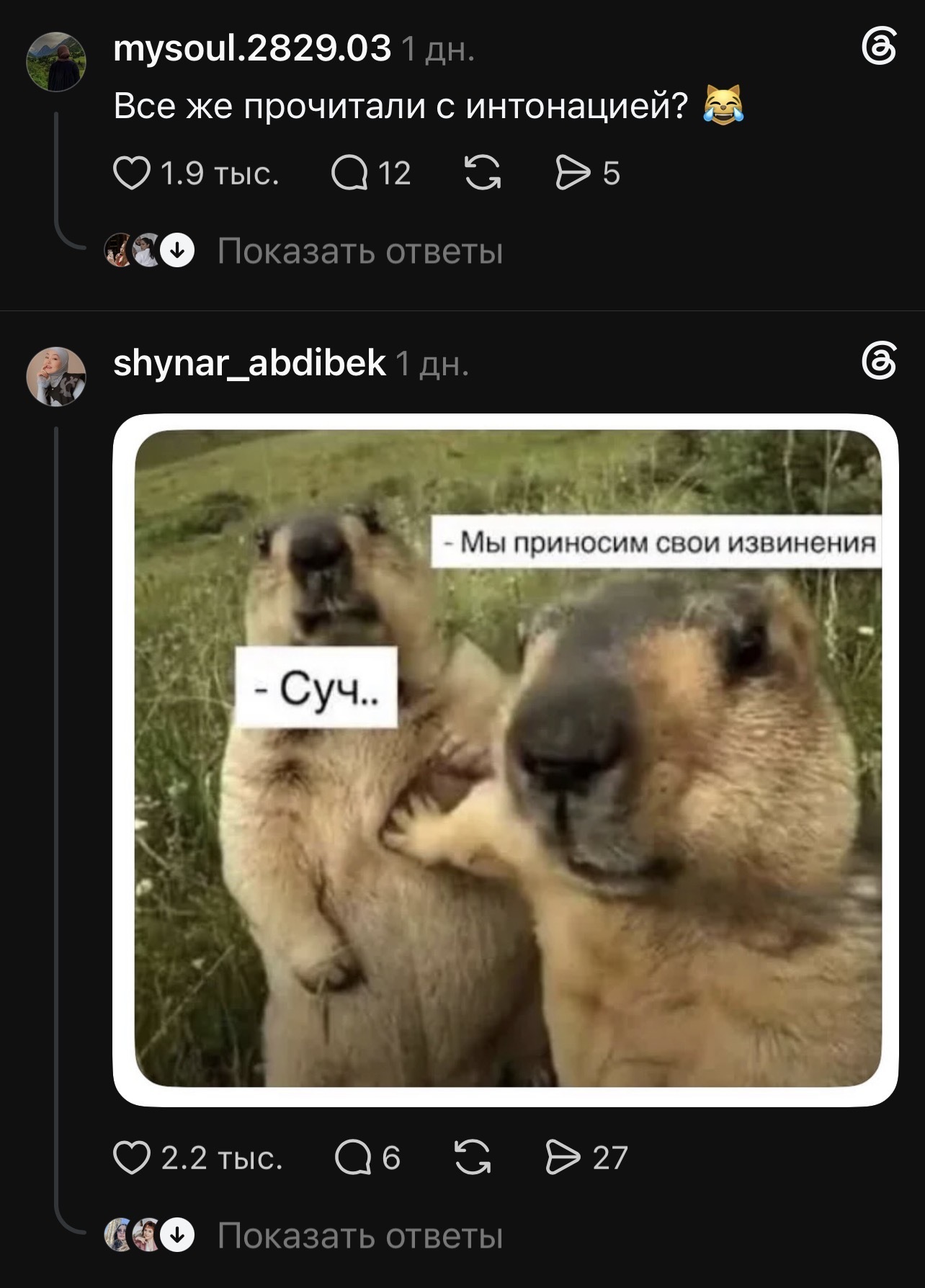Screen dimensions: 925x1288
Task: Tap mysoul.2829.03's avatar picture
Action: click(56, 62)
